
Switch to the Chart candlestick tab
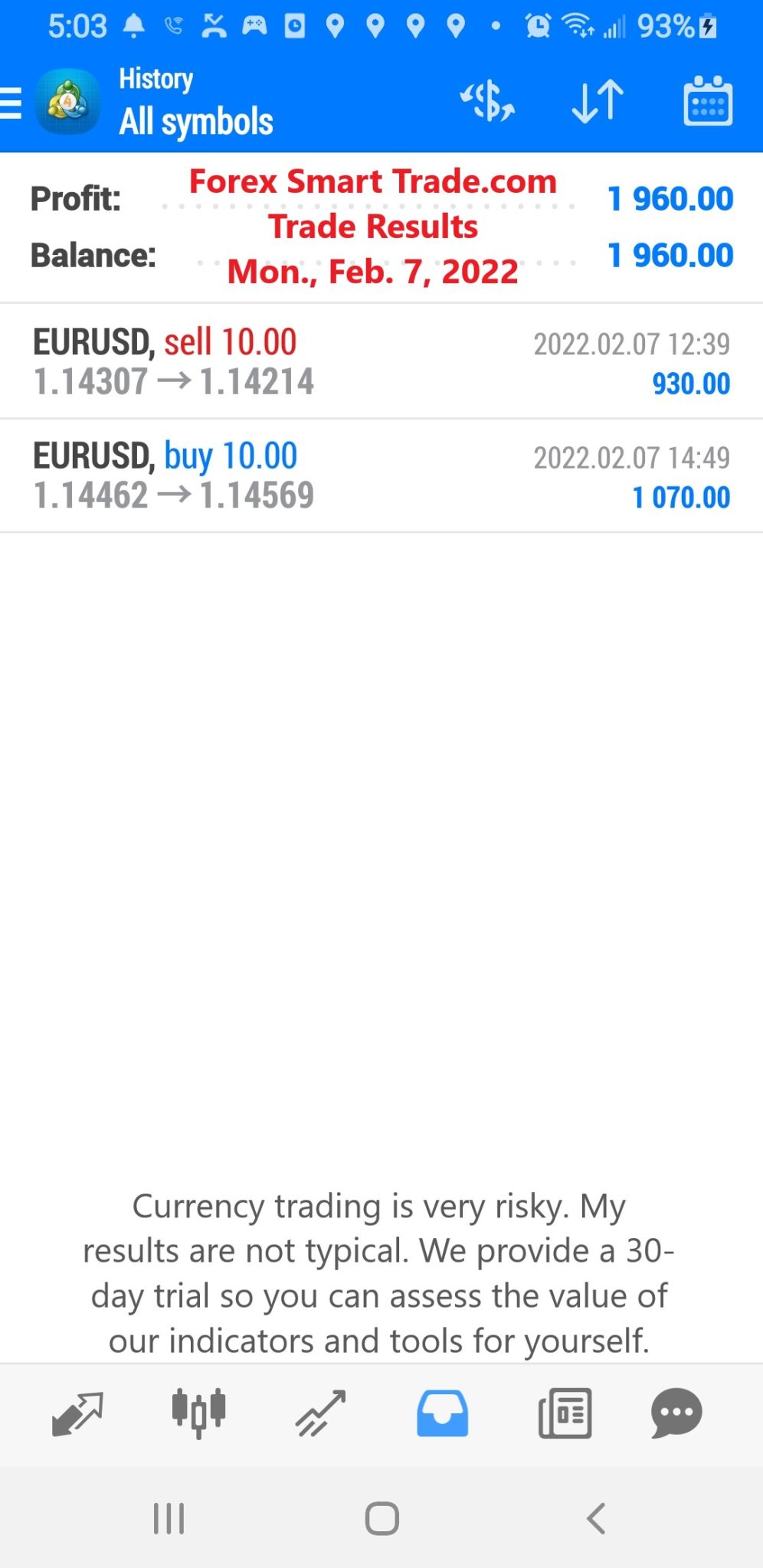click(x=198, y=1413)
